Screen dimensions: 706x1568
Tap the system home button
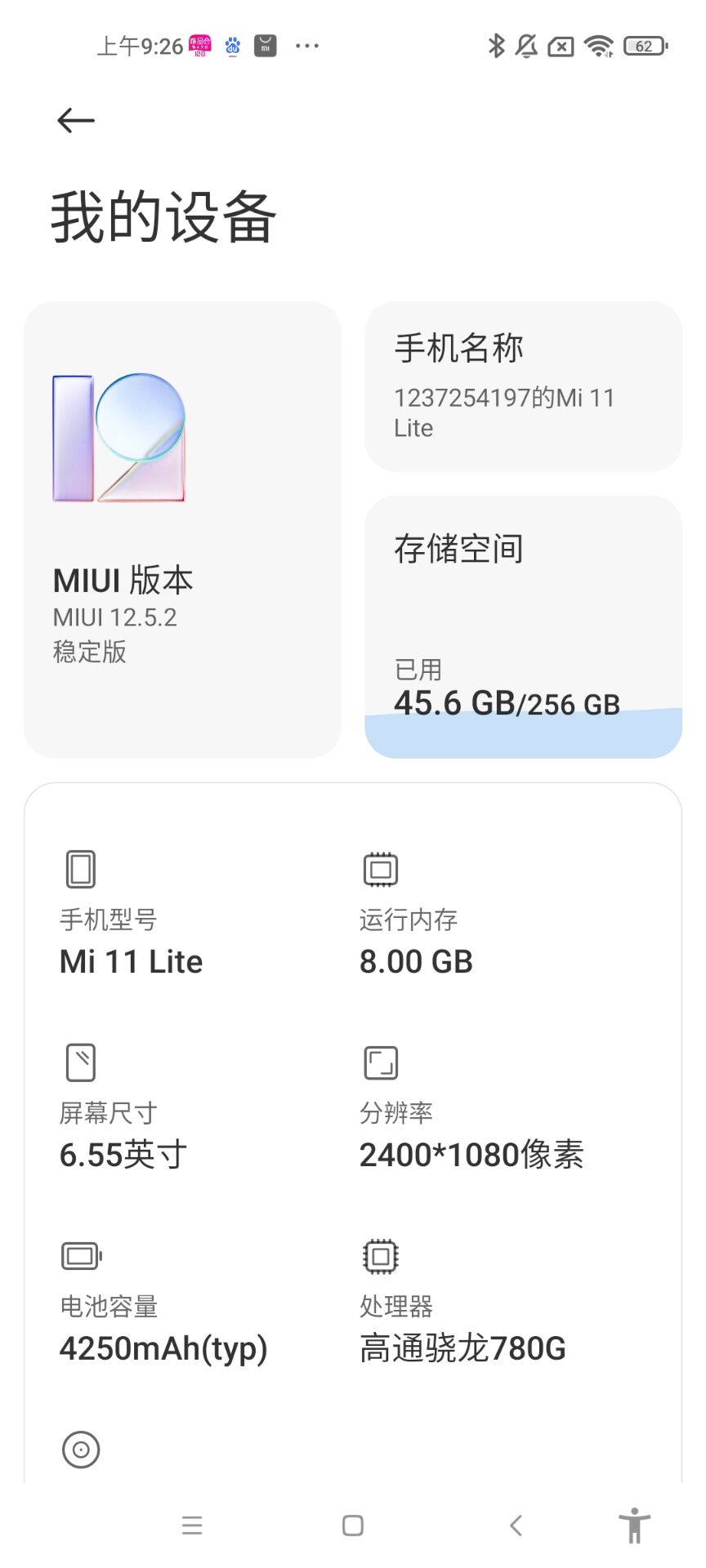tap(353, 1525)
